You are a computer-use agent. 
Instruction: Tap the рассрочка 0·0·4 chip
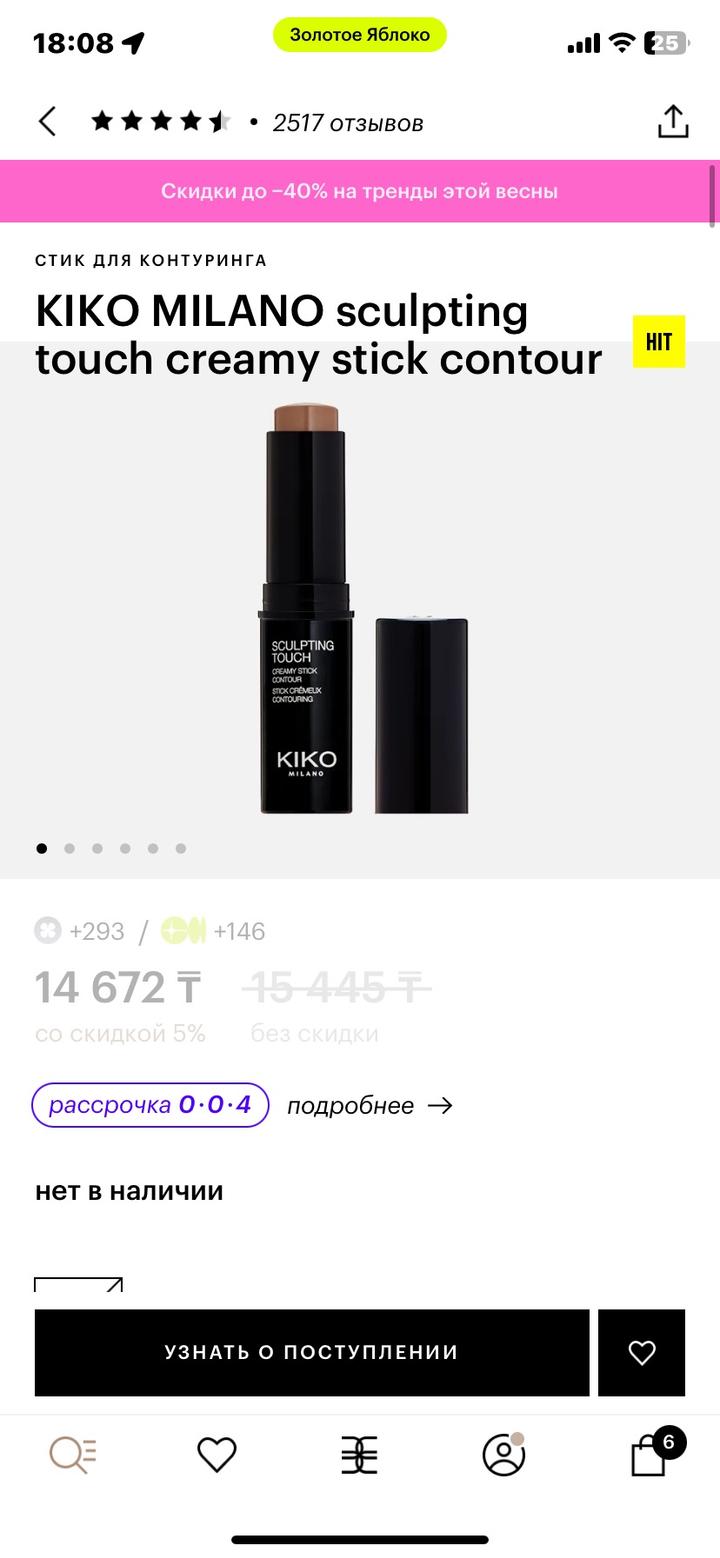[150, 1105]
